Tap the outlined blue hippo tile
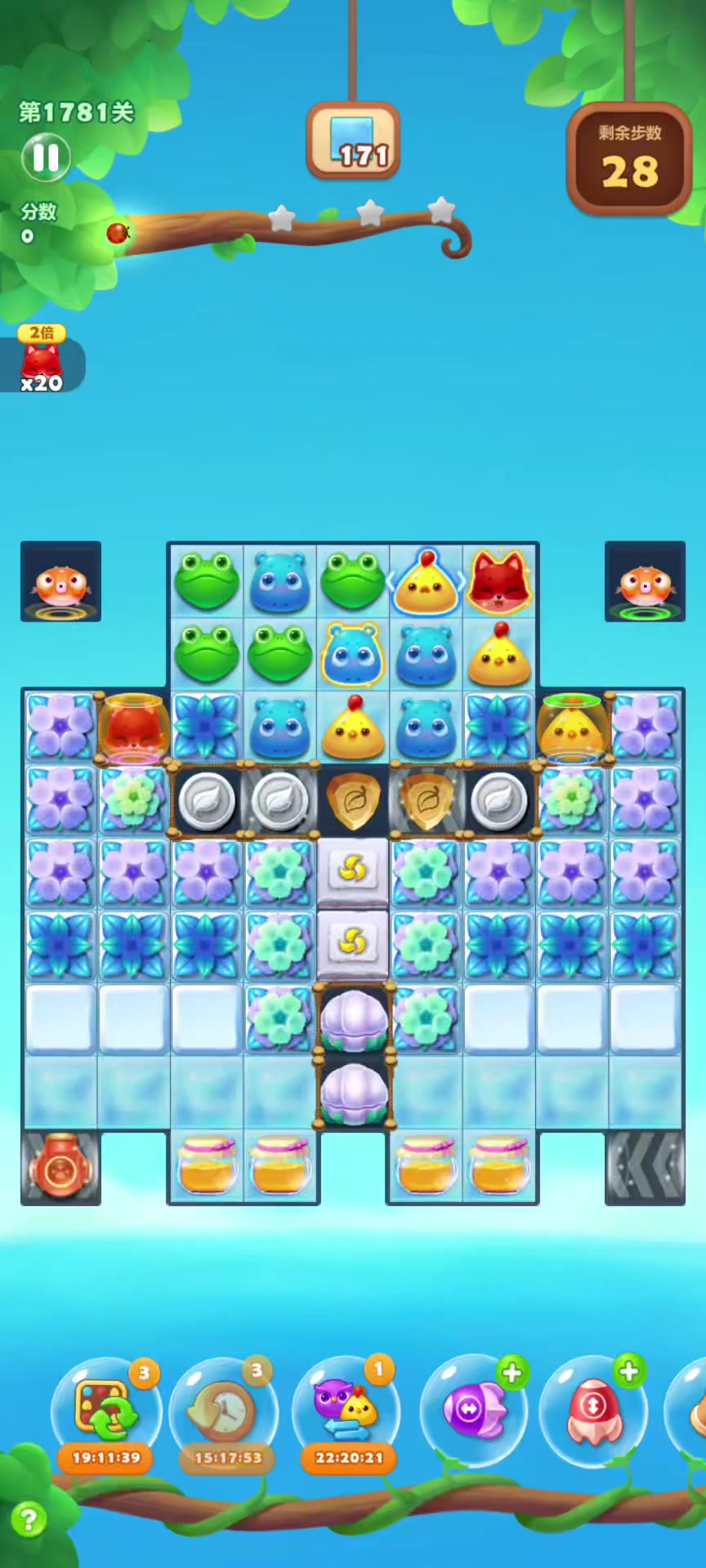Screen dimensions: 706x1568 [352, 654]
